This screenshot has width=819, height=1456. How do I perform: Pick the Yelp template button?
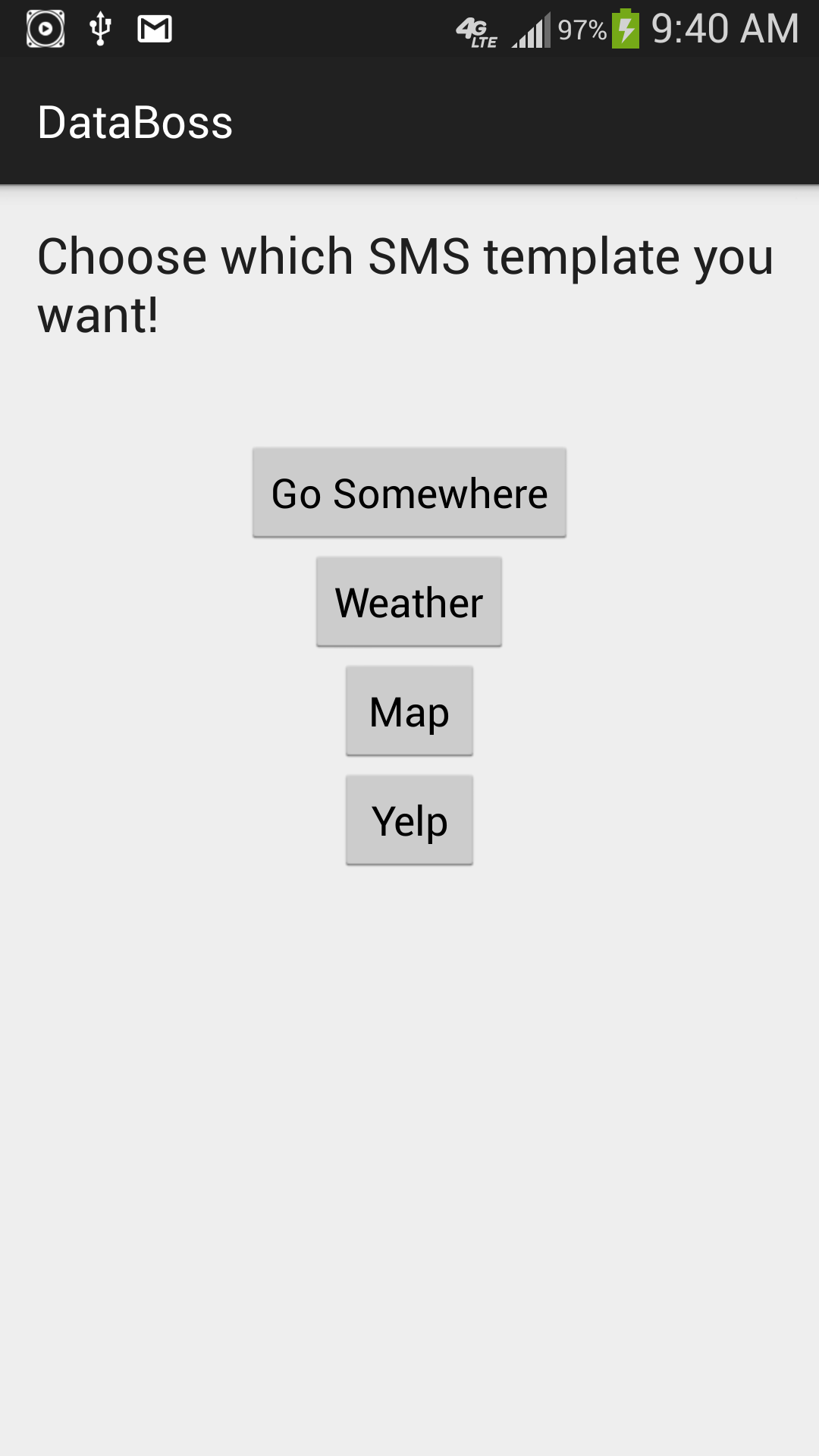pyautogui.click(x=409, y=821)
